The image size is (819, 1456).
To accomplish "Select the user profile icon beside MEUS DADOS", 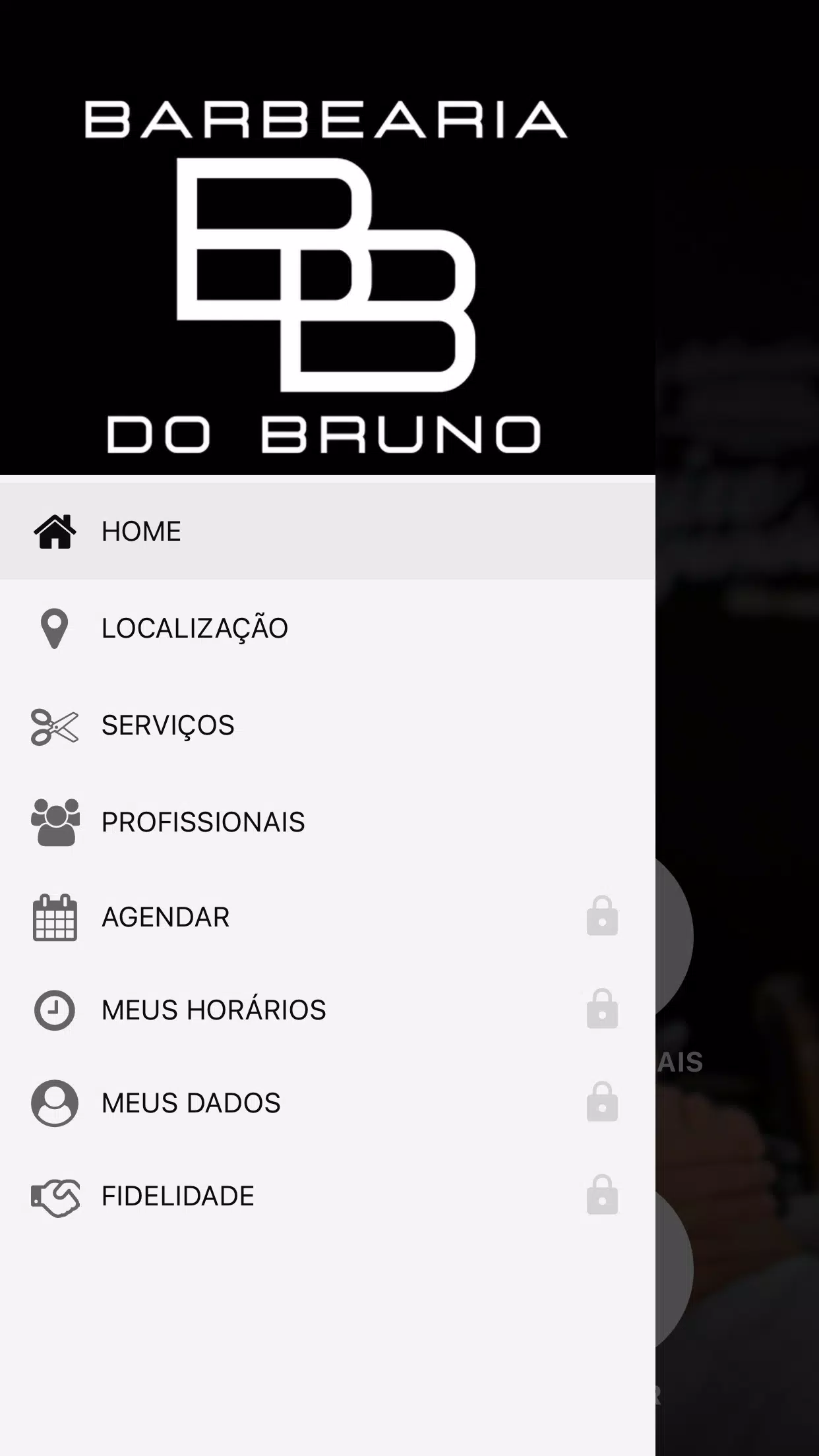I will point(55,1102).
